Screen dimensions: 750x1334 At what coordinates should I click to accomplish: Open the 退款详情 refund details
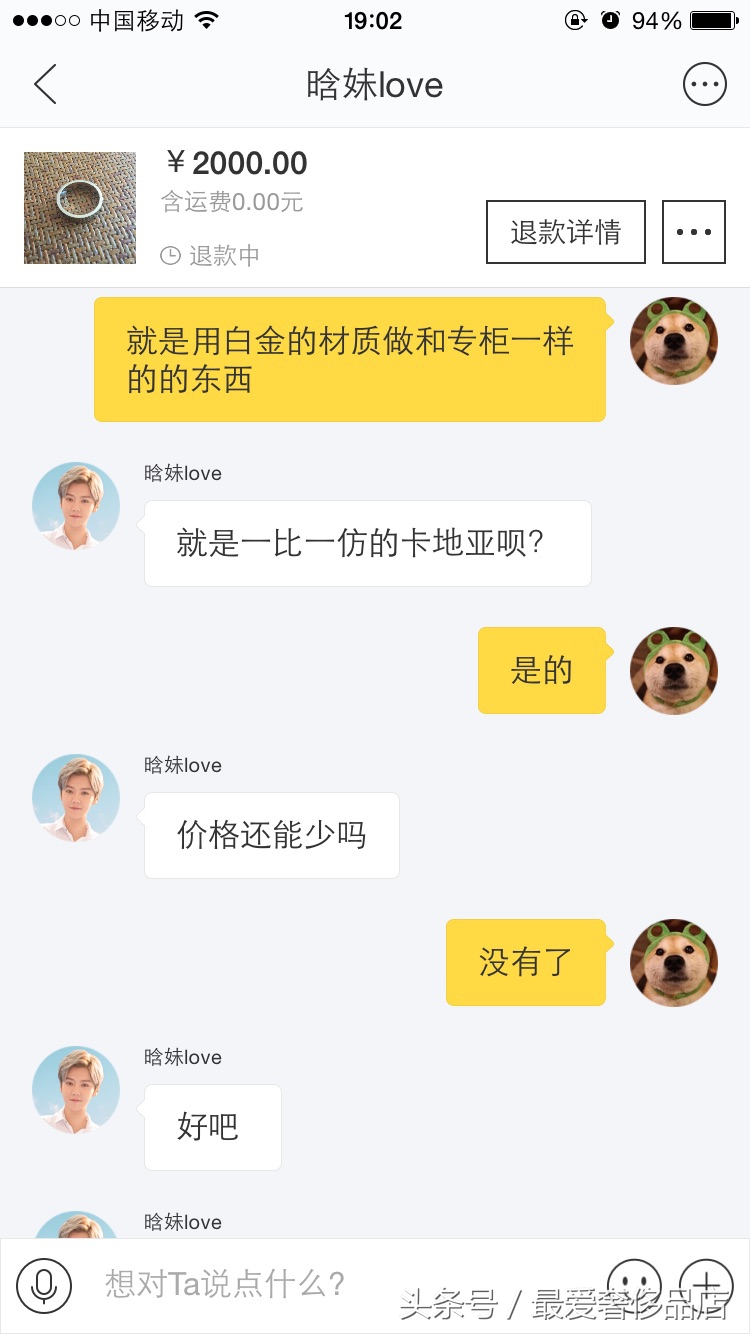(x=565, y=231)
